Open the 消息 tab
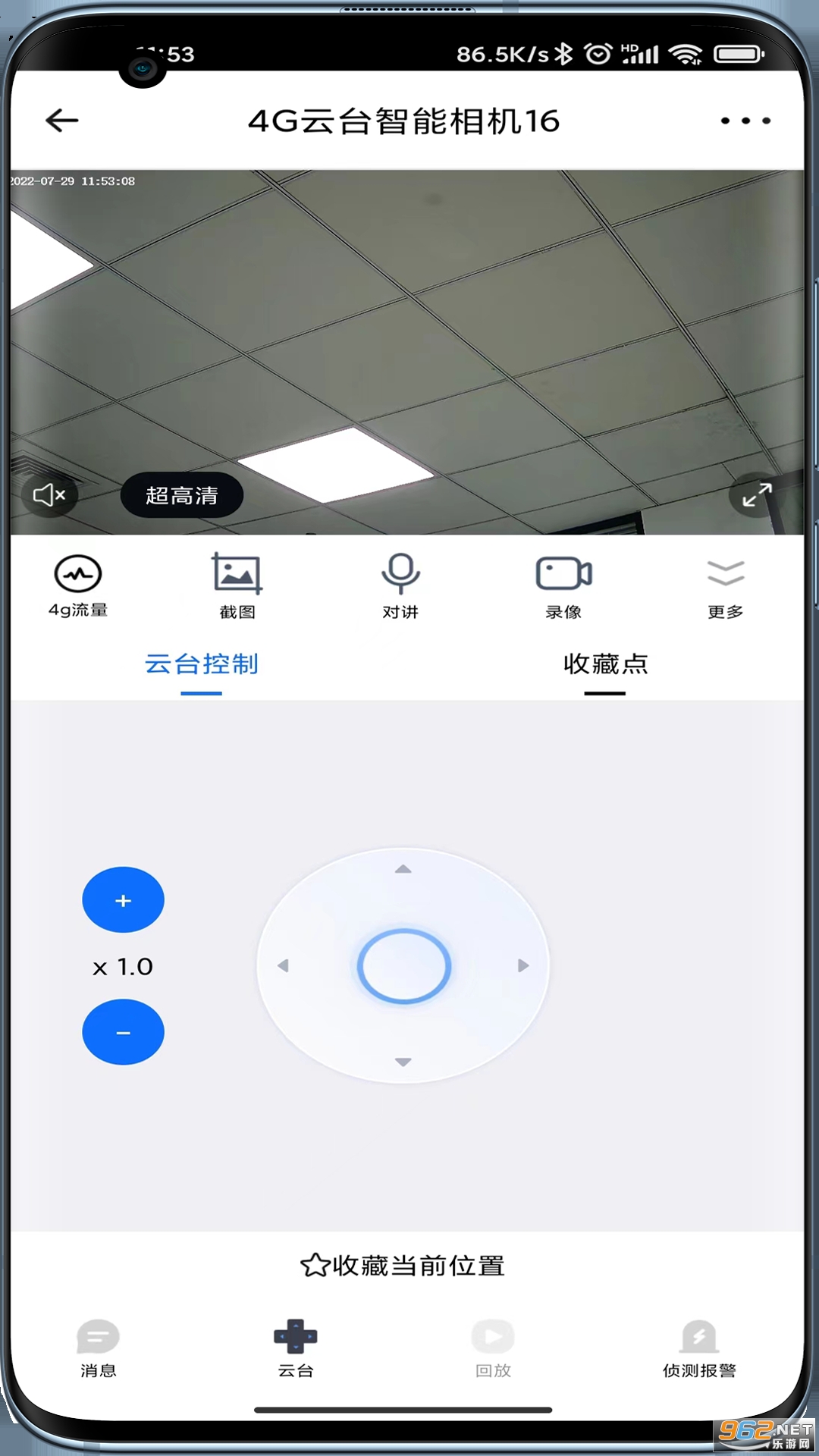 coord(99,1348)
